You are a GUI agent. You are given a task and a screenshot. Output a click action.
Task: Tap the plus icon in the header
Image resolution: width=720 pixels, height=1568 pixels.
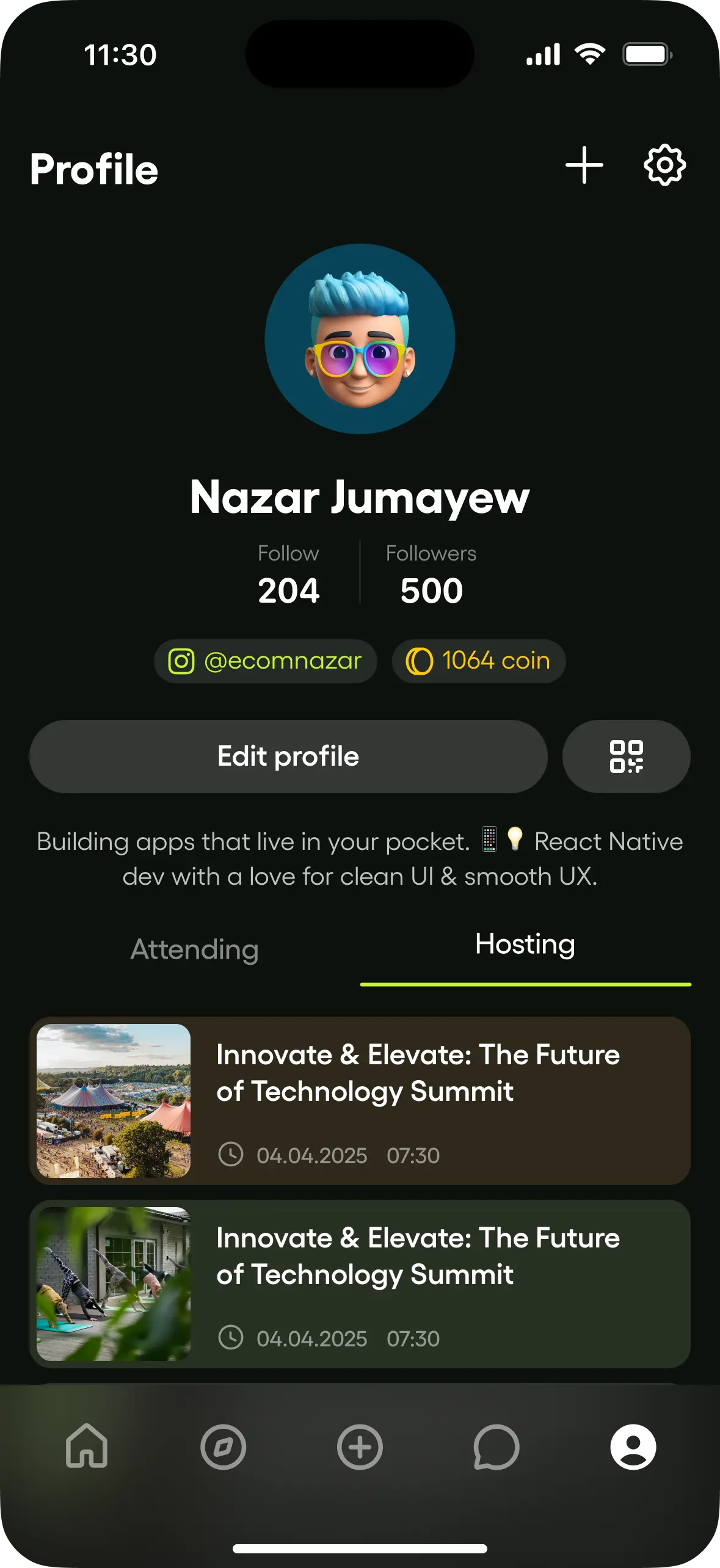tap(584, 165)
